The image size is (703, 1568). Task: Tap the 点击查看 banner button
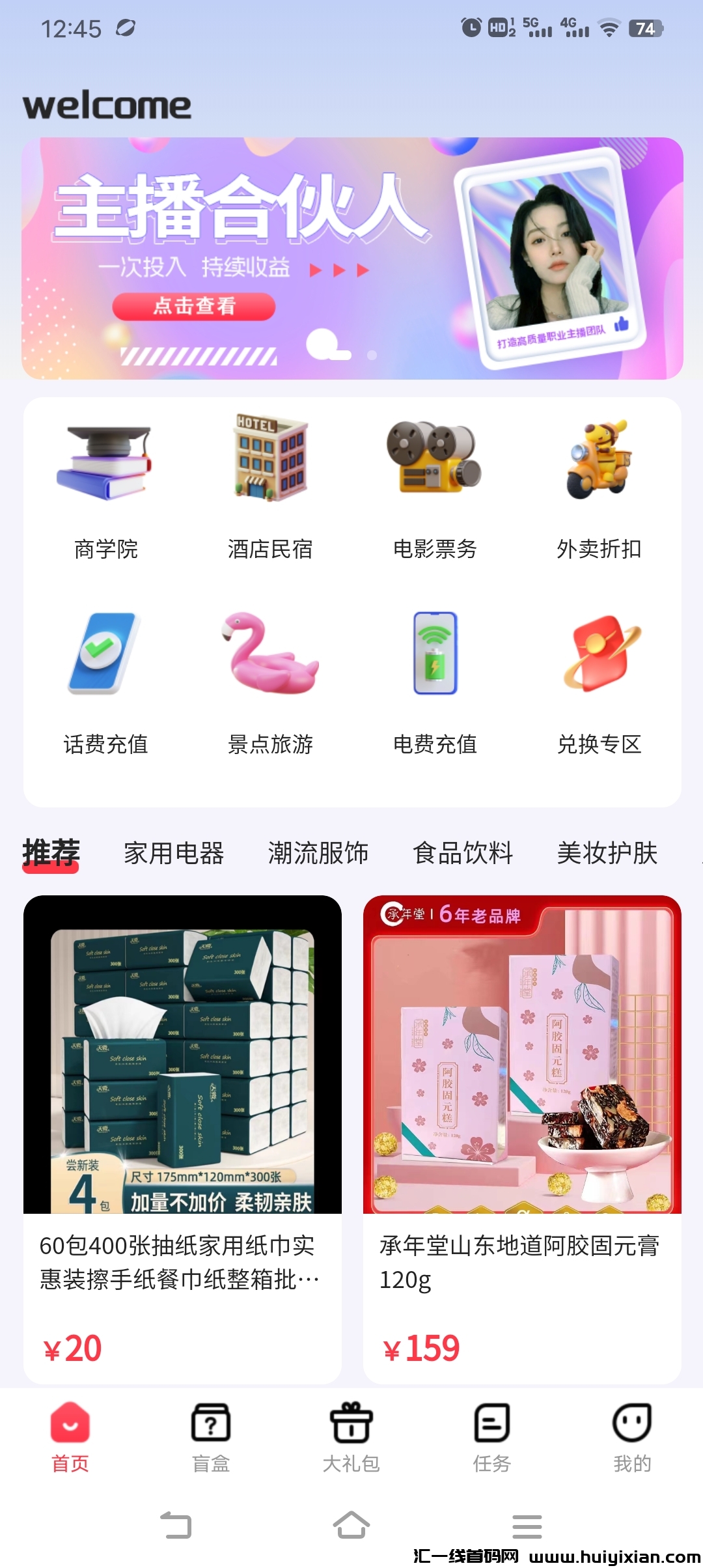coord(194,307)
